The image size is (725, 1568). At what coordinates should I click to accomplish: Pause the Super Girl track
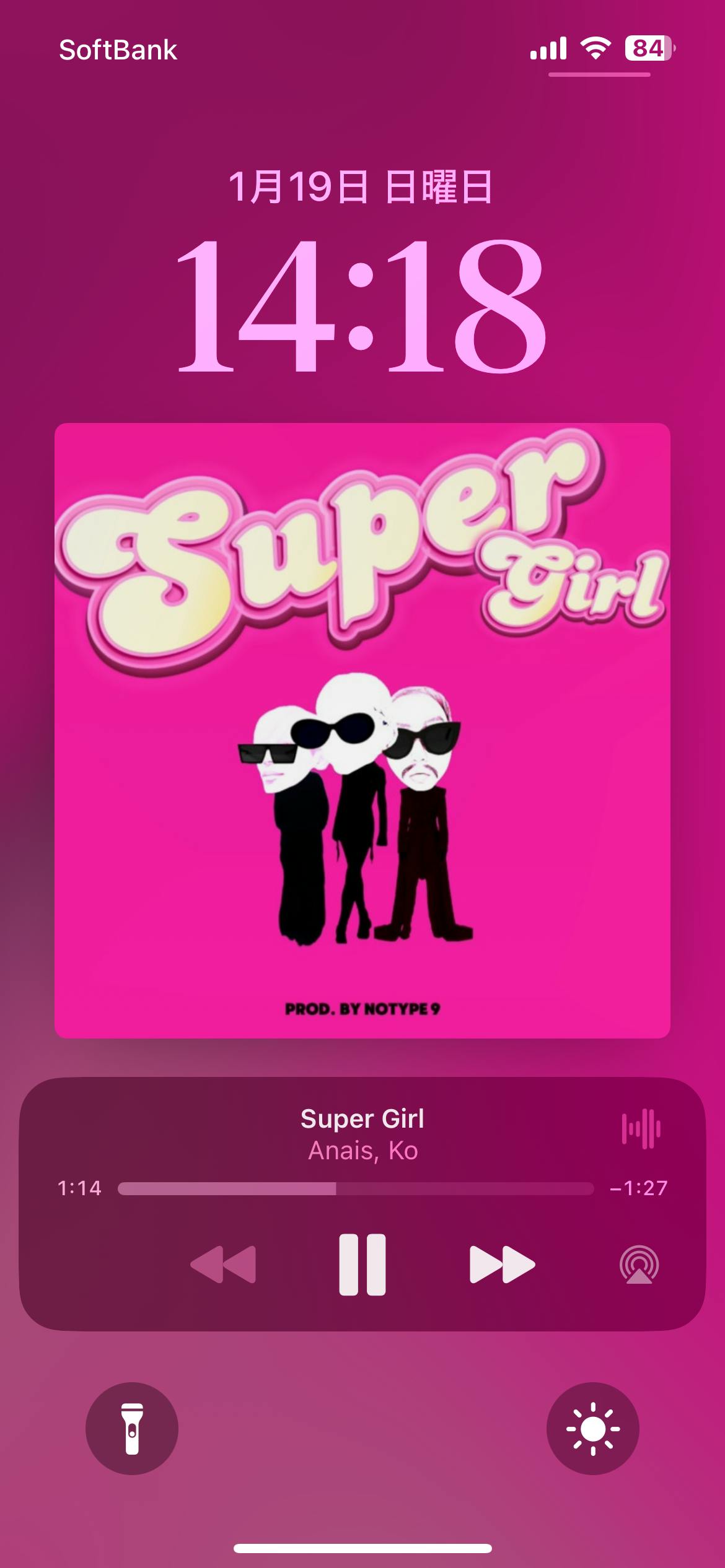[362, 1265]
